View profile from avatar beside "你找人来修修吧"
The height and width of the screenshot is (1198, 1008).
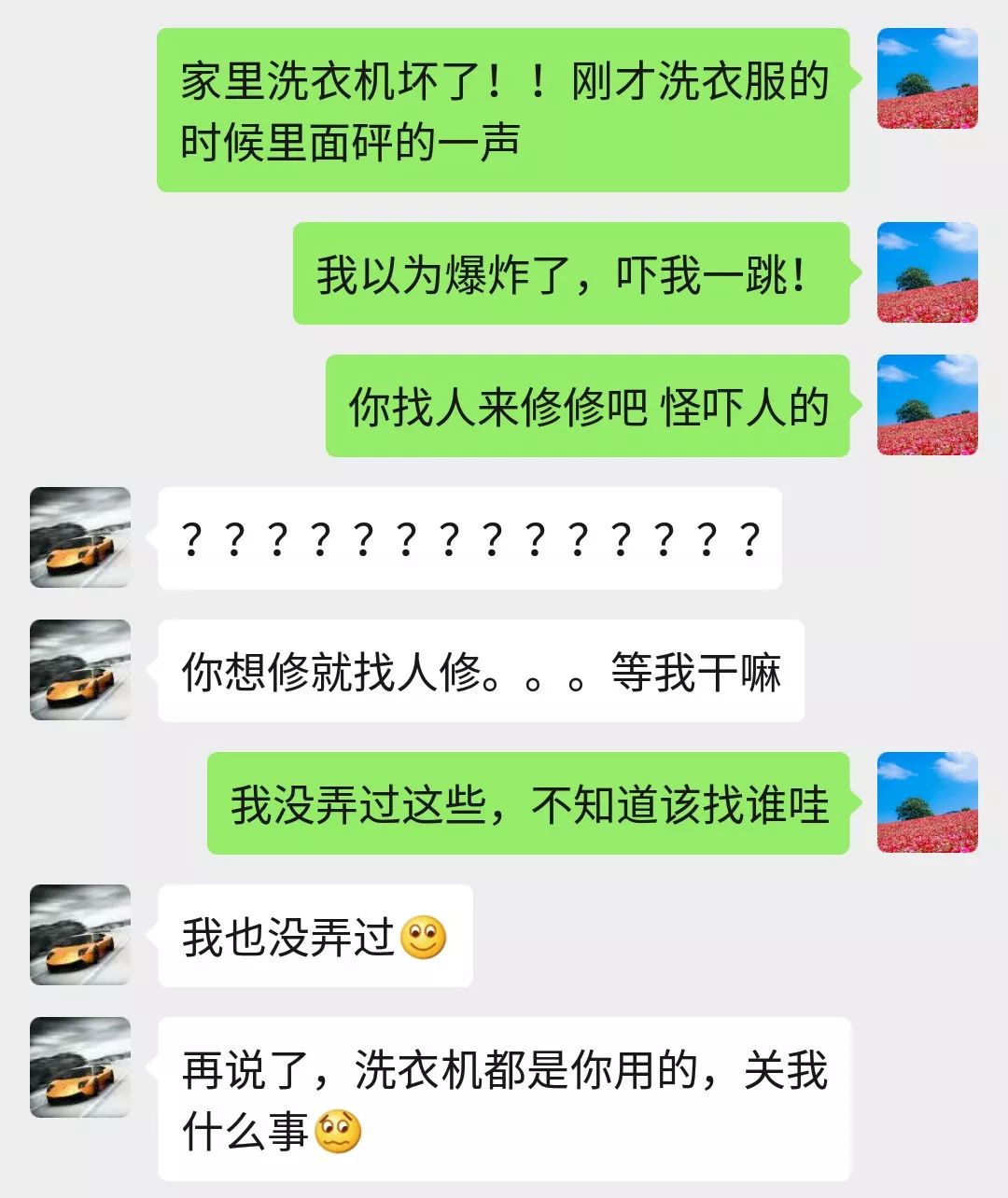tap(927, 405)
